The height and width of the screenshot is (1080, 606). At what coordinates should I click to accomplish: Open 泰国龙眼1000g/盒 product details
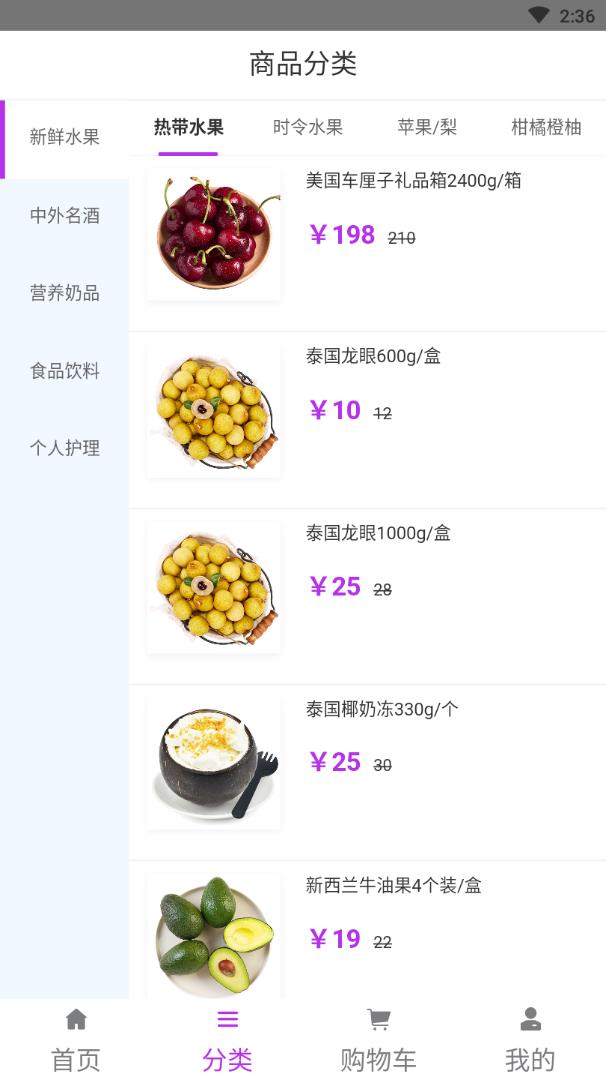pyautogui.click(x=378, y=533)
